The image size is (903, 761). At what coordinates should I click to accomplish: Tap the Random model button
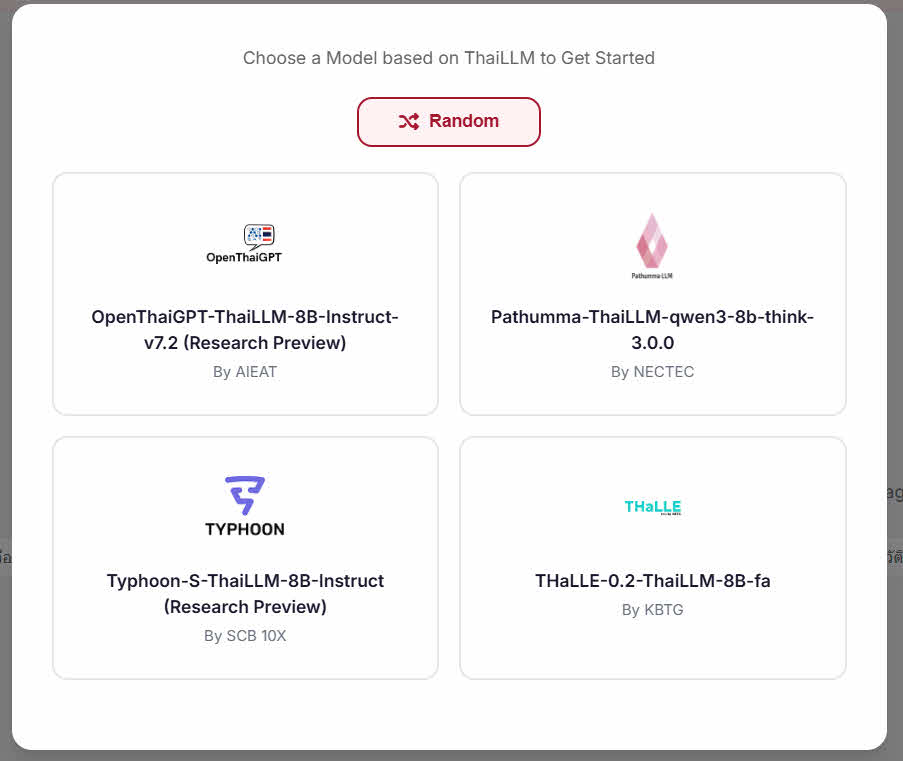point(448,122)
